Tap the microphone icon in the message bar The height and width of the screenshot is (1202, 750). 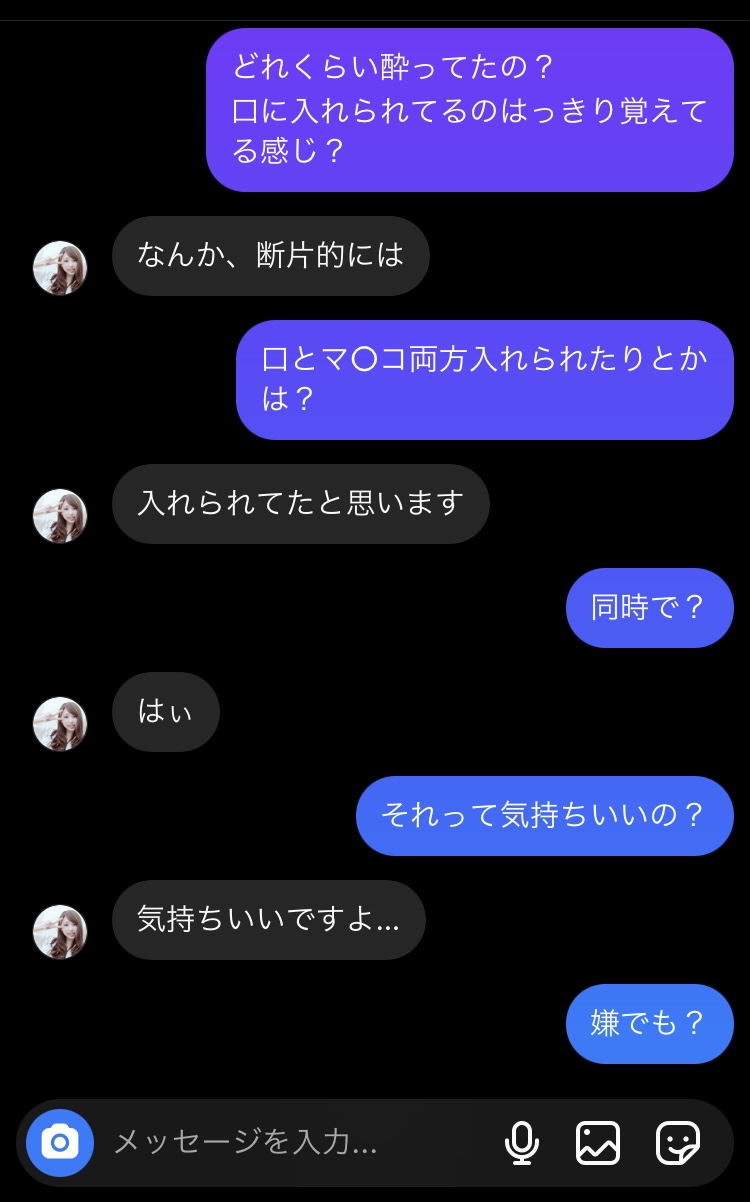524,1142
